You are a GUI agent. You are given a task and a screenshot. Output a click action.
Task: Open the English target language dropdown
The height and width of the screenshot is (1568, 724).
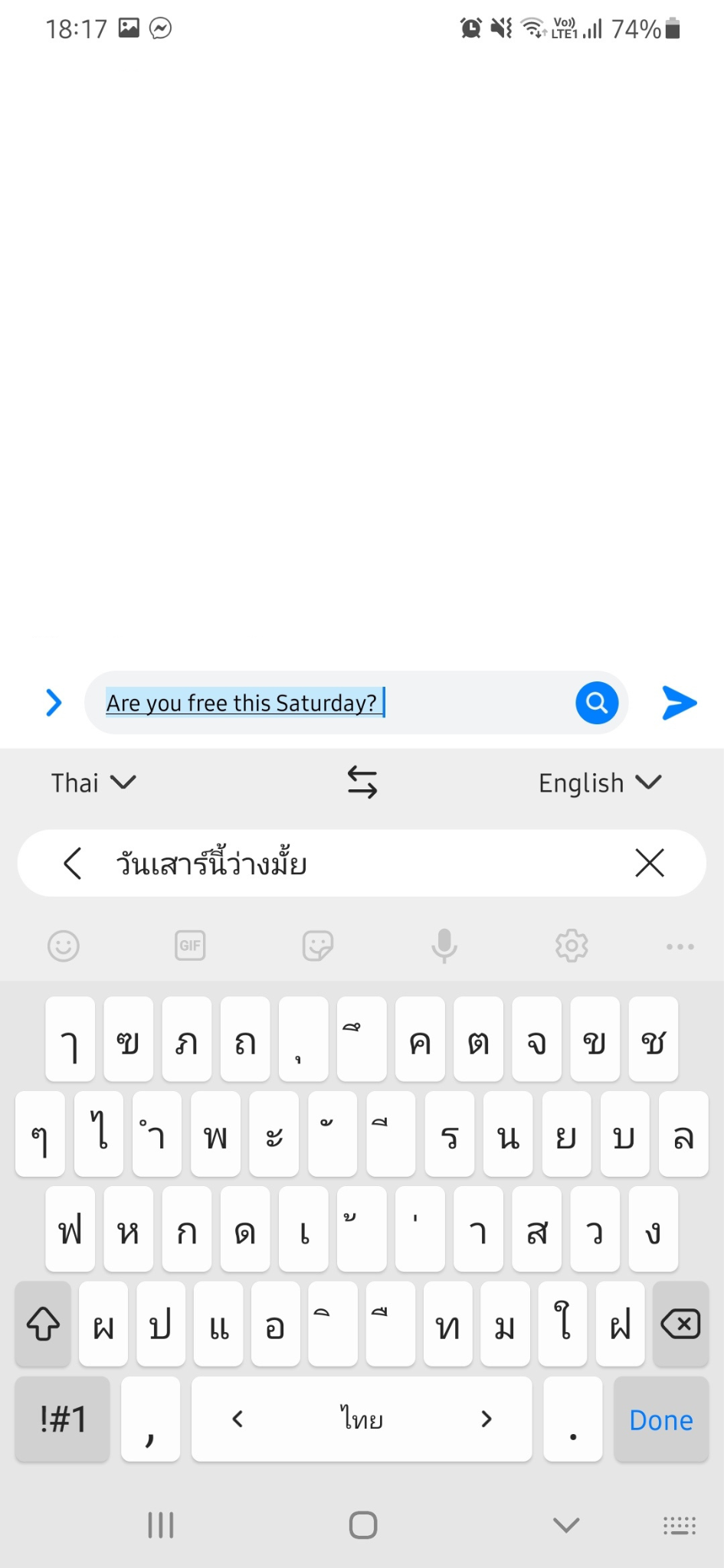(599, 783)
